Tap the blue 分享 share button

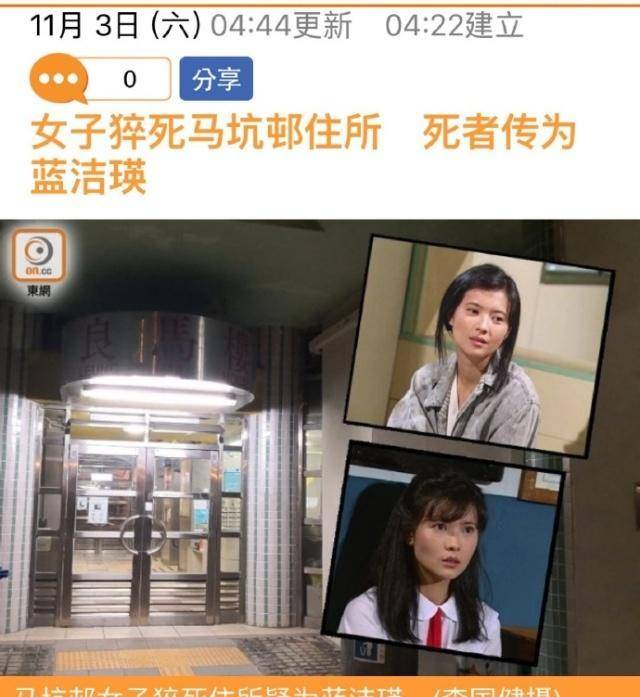point(216,79)
